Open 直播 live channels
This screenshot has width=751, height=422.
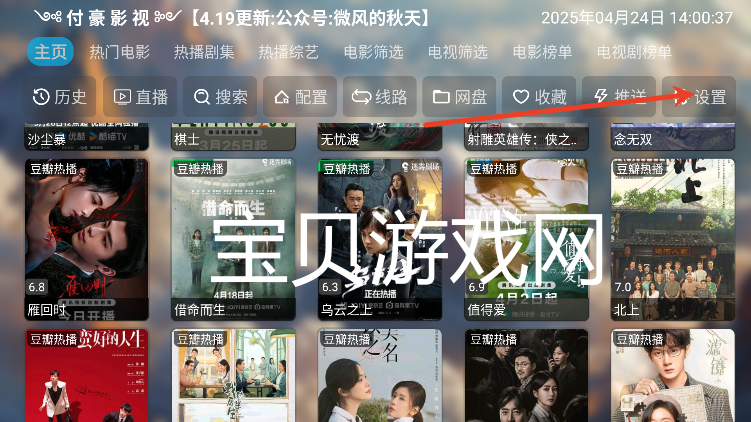(x=141, y=97)
